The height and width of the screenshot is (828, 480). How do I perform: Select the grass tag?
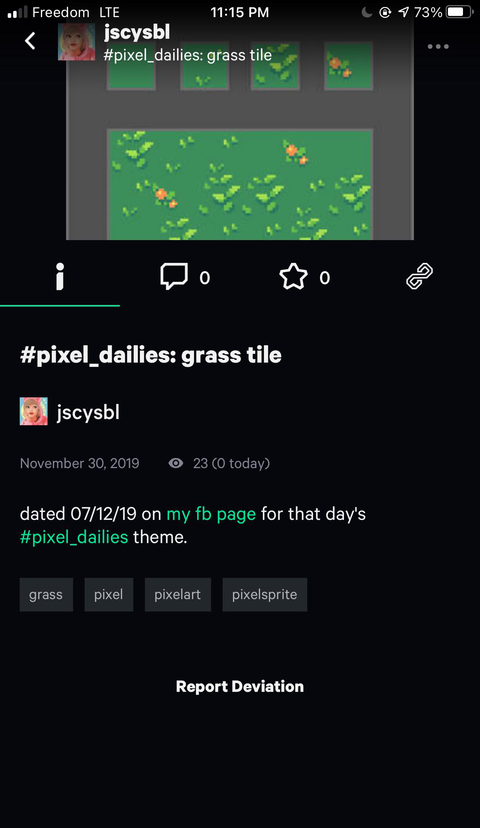46,595
